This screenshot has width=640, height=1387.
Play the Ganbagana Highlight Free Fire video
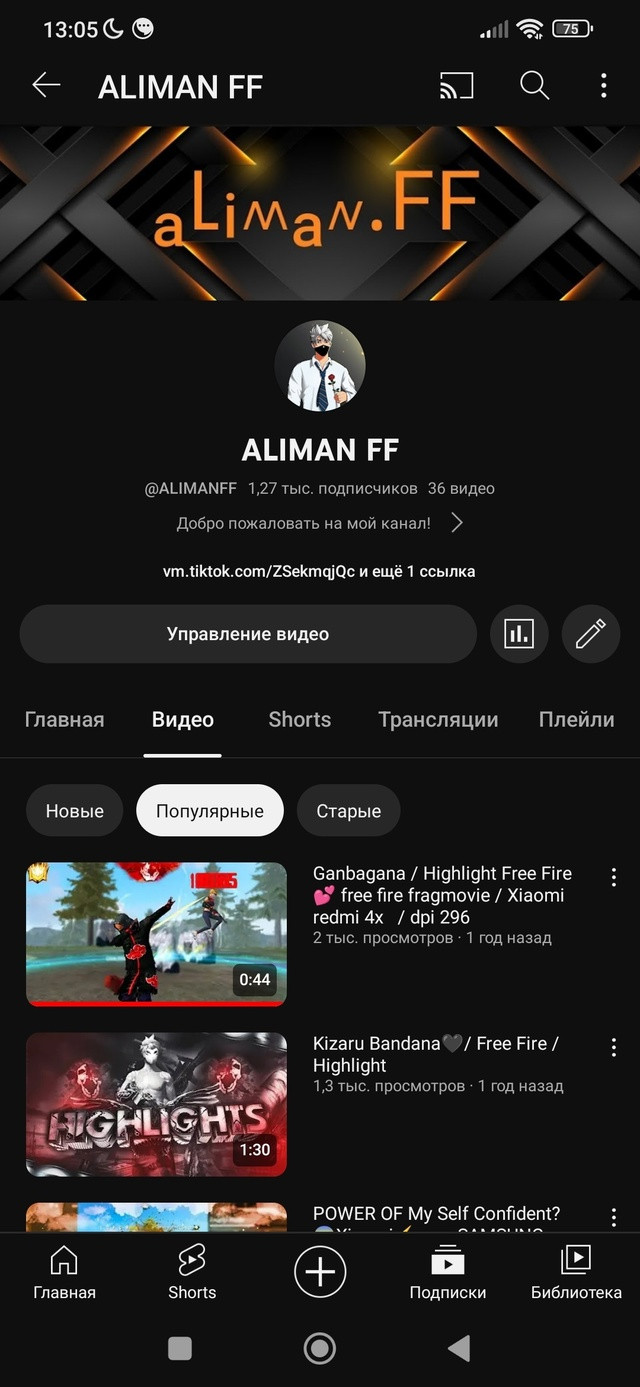156,934
